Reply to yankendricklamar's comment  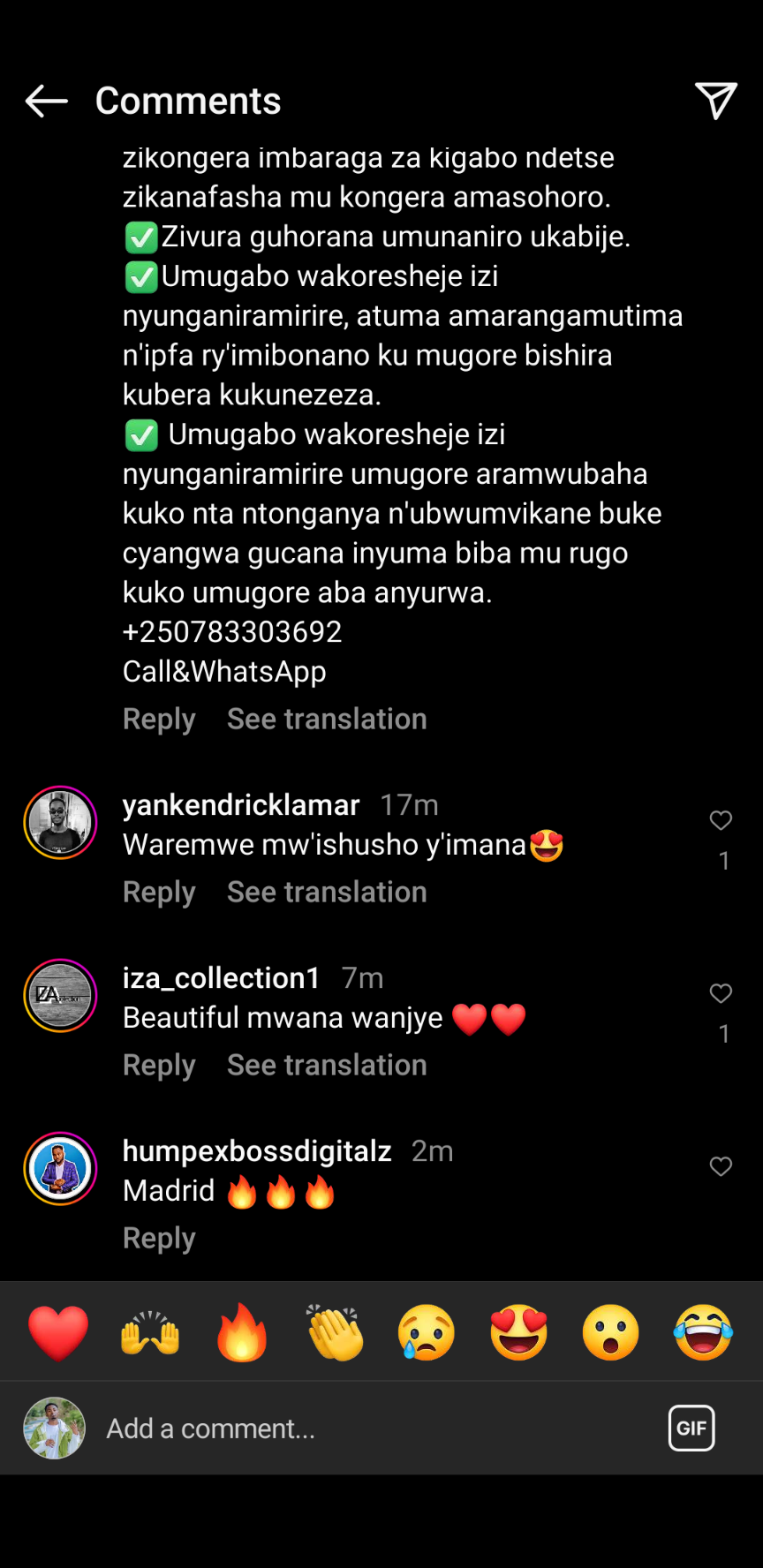pyautogui.click(x=159, y=893)
